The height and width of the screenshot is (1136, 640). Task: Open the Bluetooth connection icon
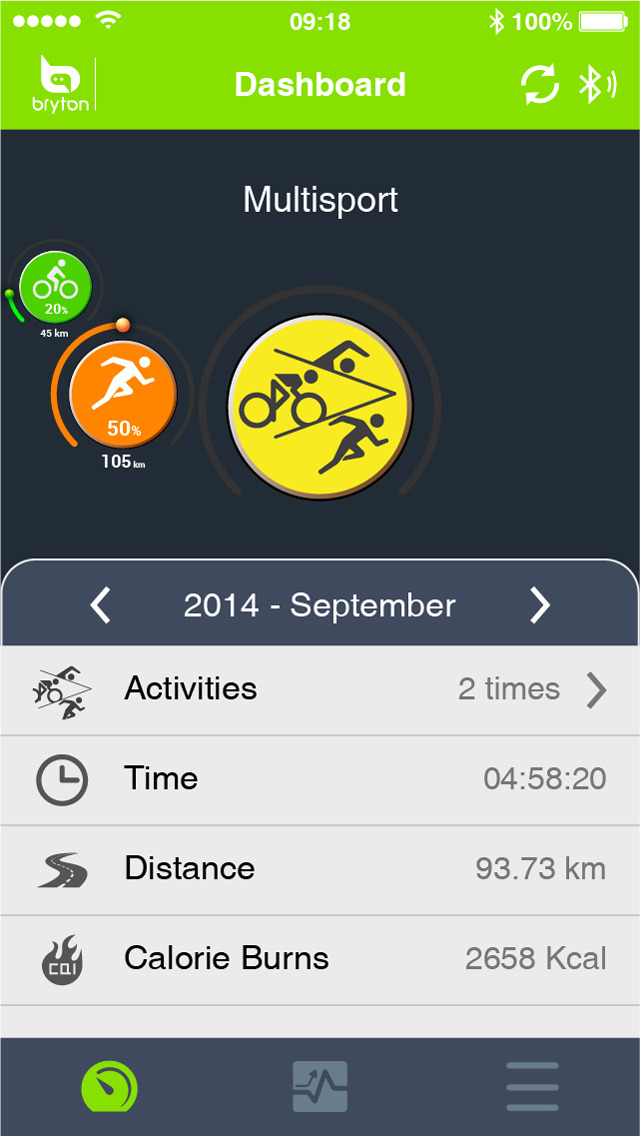(596, 85)
